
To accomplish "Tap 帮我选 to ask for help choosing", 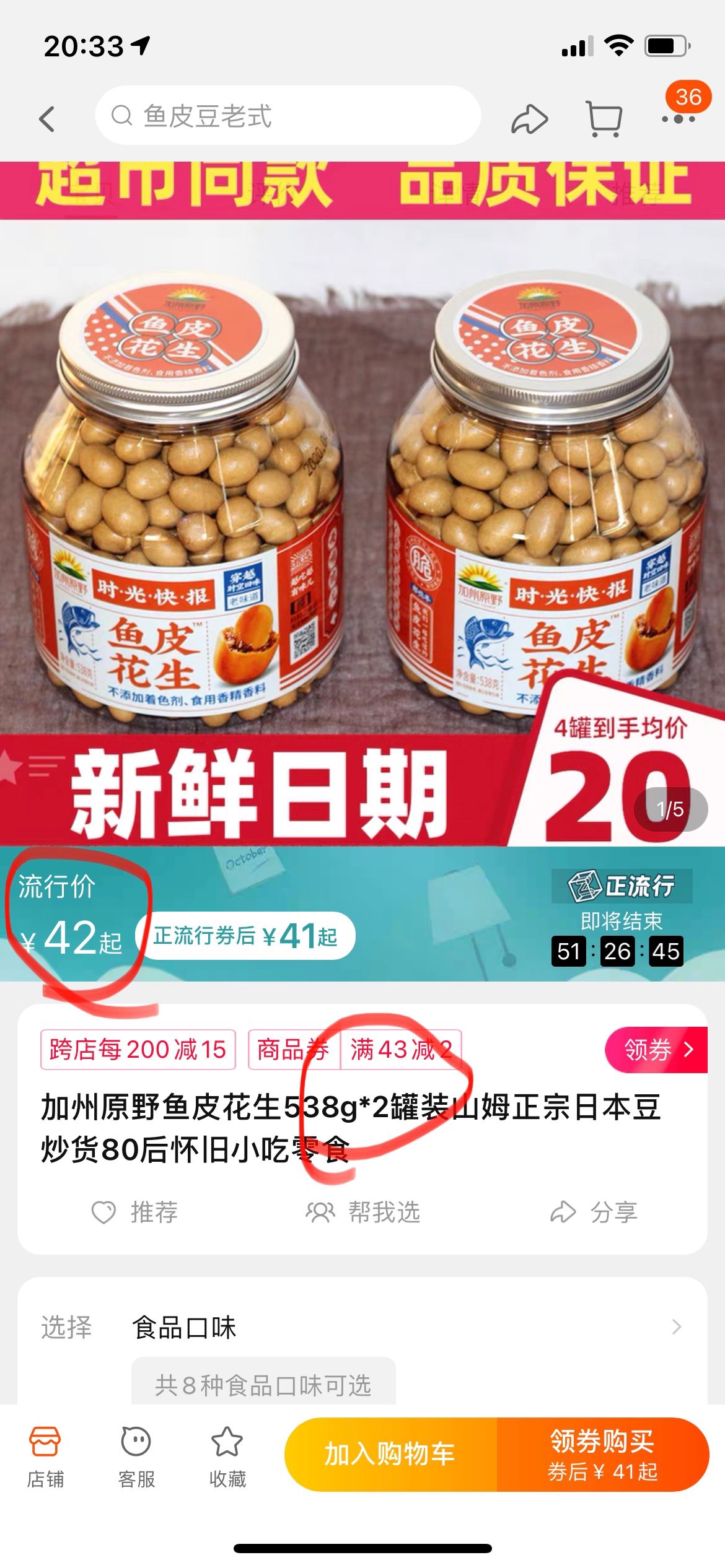I will [363, 1212].
